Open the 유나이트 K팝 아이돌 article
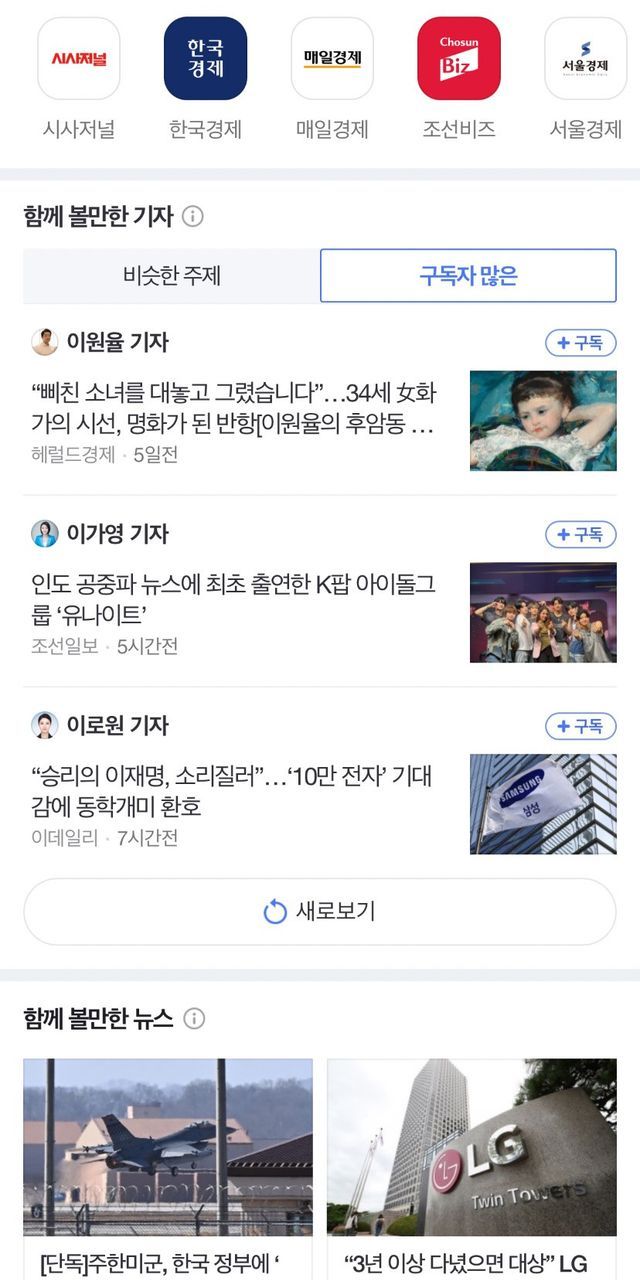Image resolution: width=640 pixels, height=1280 pixels. coord(235,598)
